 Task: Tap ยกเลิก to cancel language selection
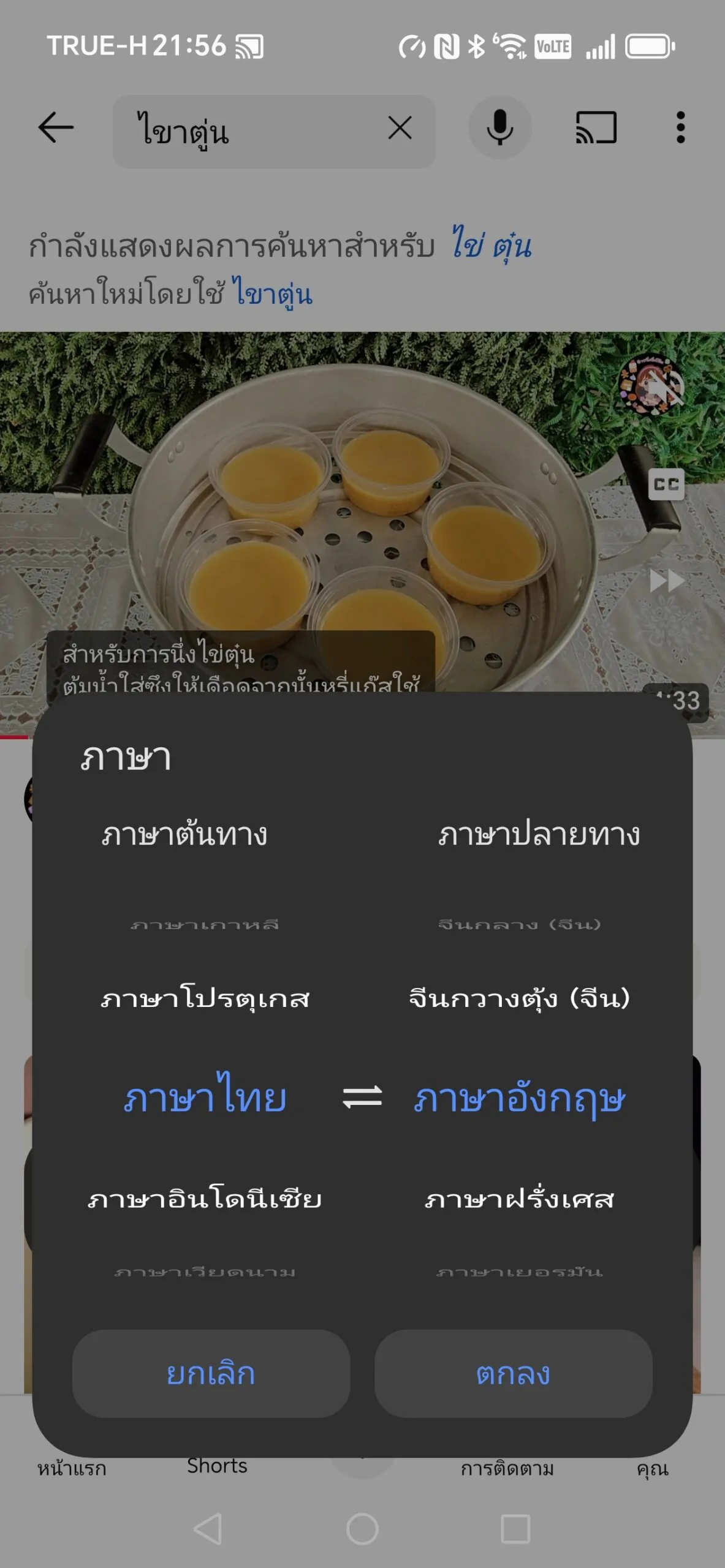(211, 1373)
